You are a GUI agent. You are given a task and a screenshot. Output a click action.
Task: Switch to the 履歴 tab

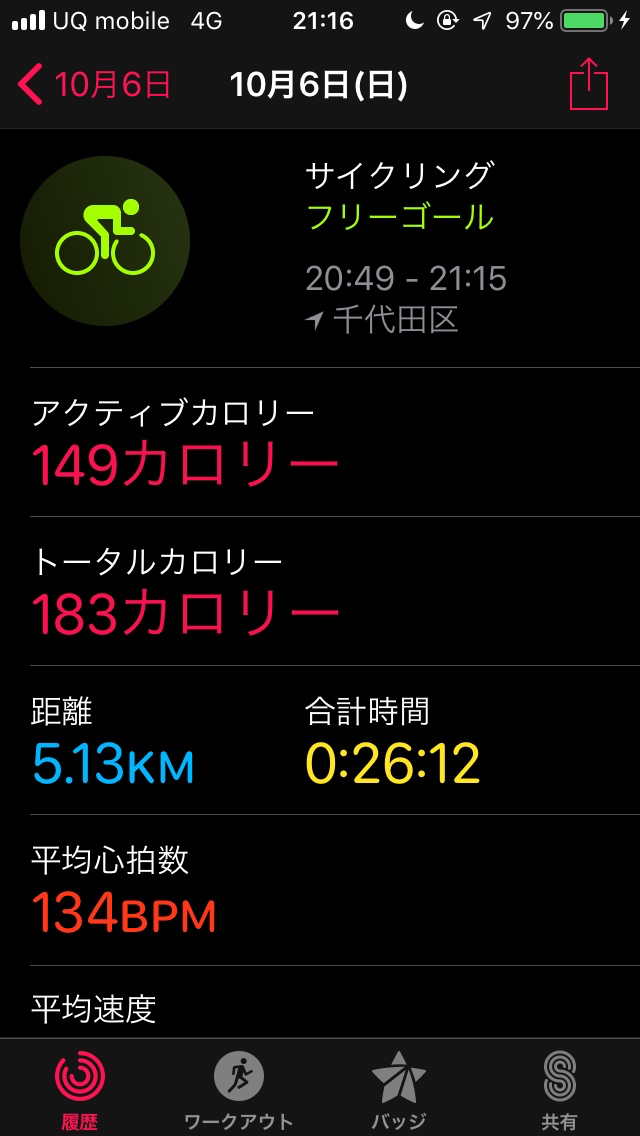80,1088
